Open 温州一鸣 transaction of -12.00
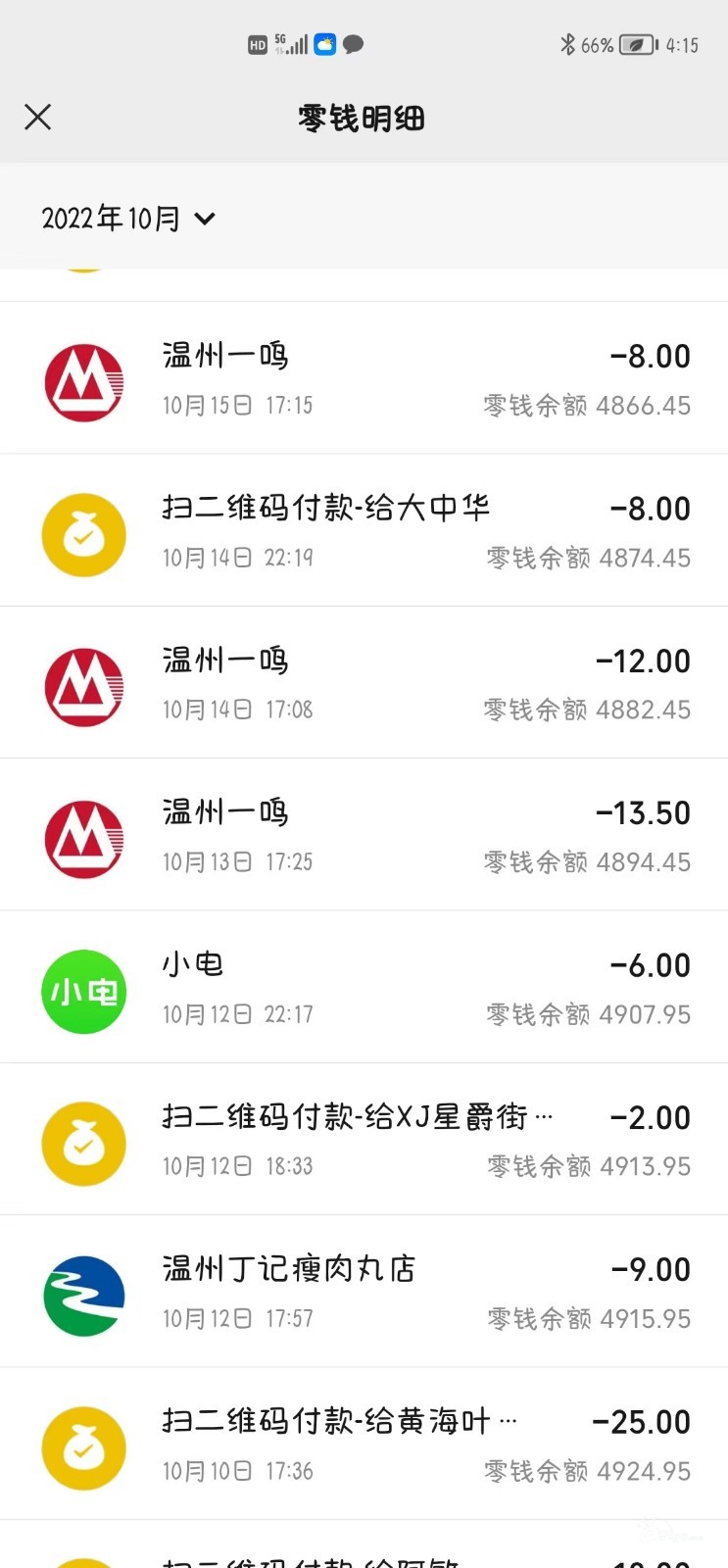Image resolution: width=728 pixels, height=1568 pixels. pyautogui.click(x=364, y=683)
